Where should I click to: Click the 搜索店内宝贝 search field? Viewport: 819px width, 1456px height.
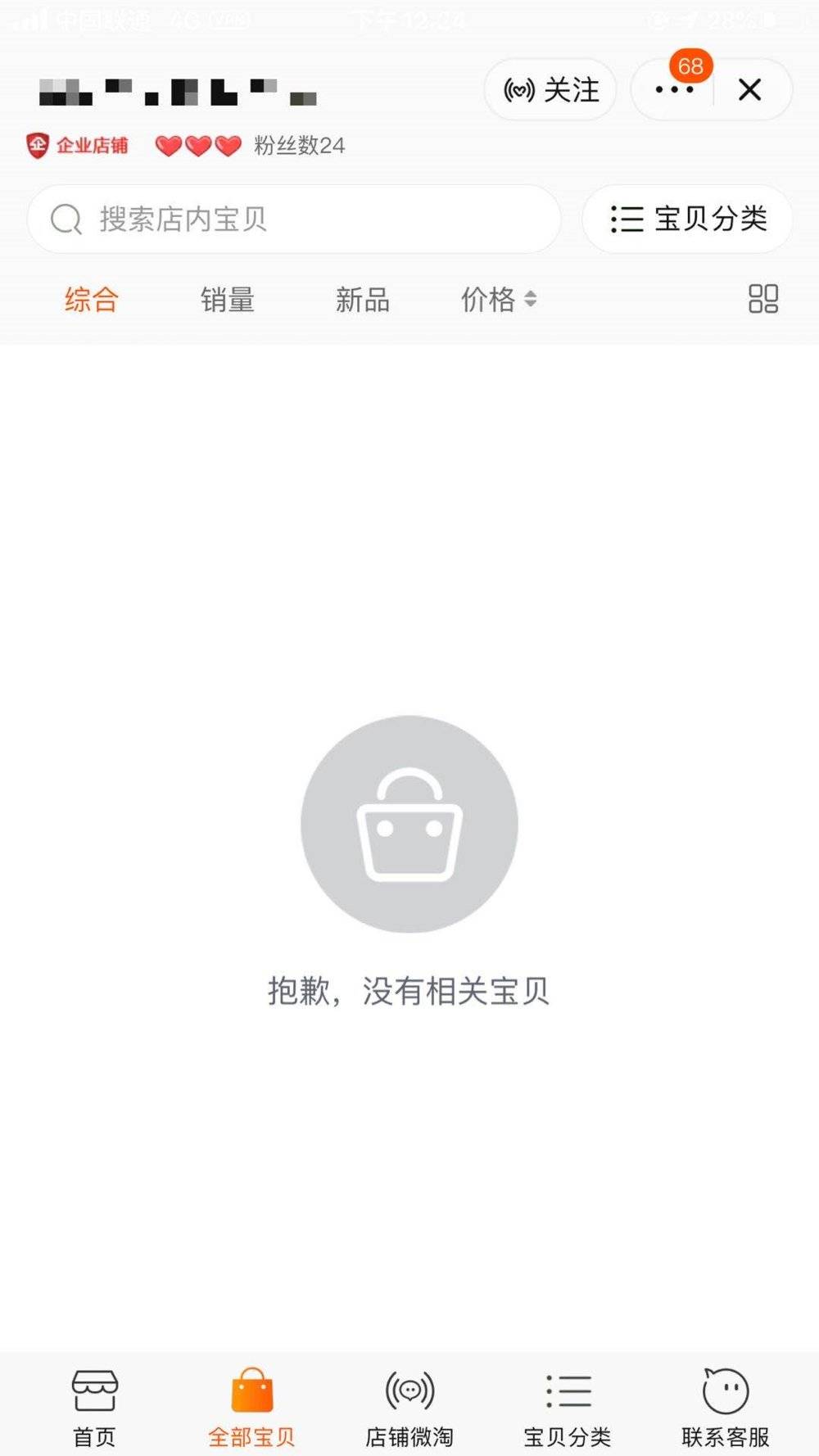click(x=293, y=219)
